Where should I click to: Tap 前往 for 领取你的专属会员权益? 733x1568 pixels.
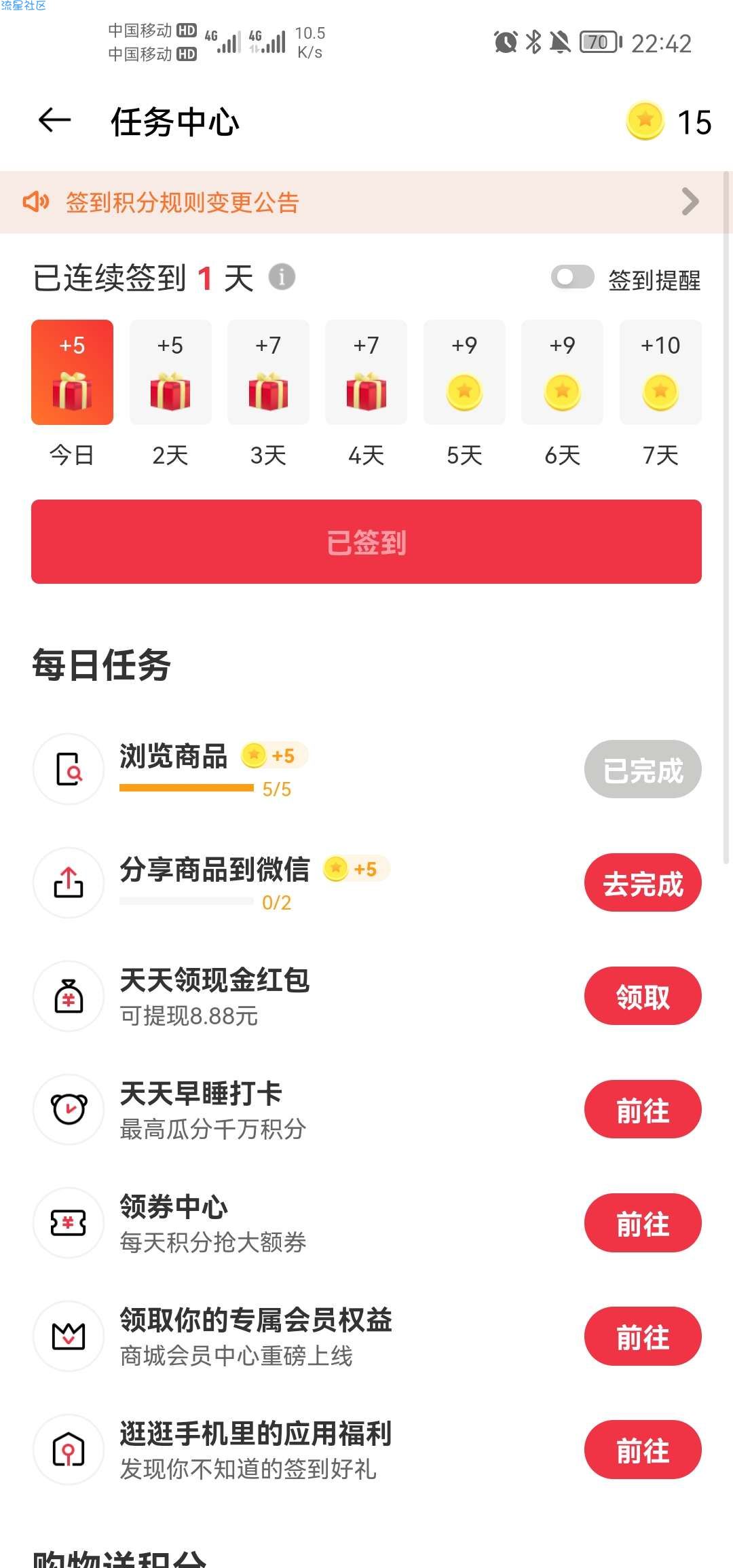point(643,1337)
